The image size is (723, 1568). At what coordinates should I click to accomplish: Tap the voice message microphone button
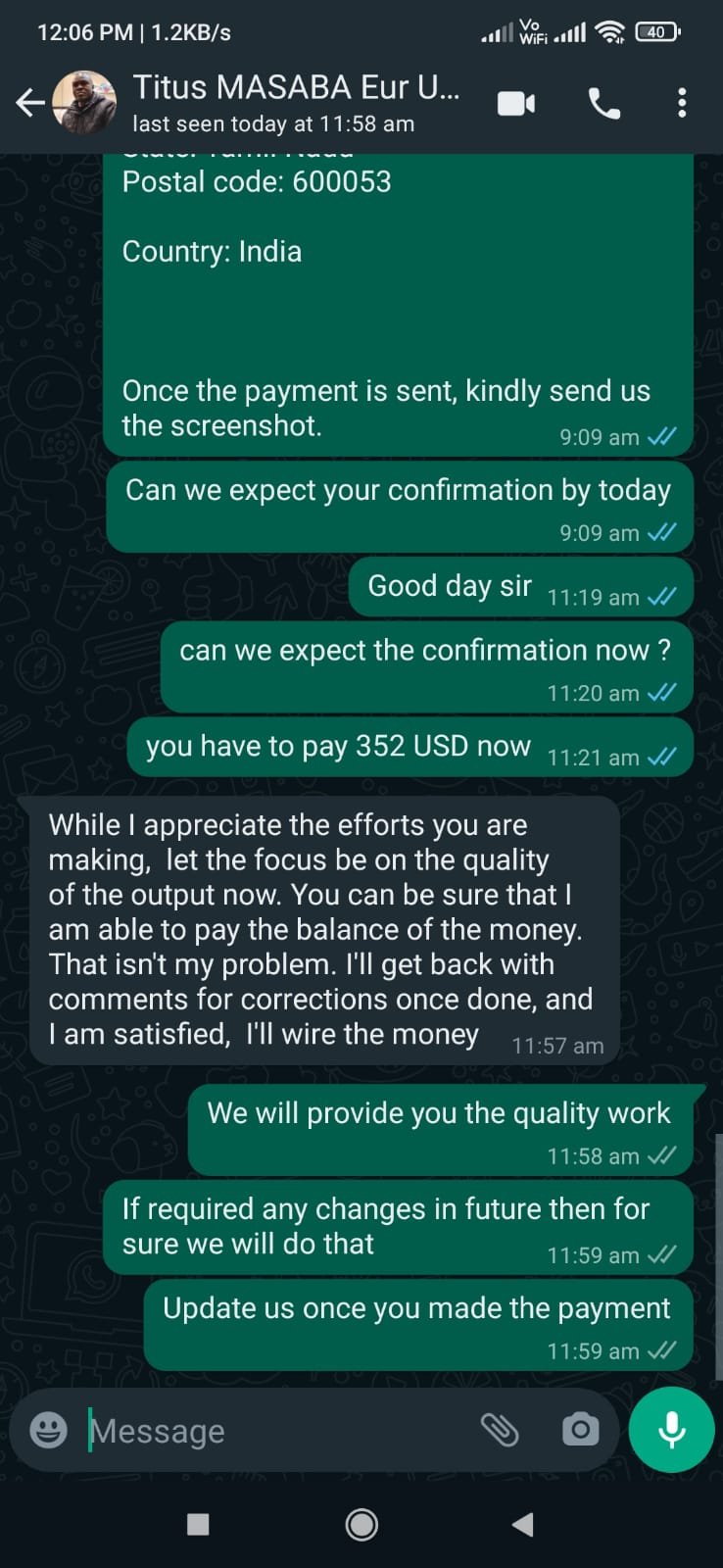pyautogui.click(x=672, y=1430)
